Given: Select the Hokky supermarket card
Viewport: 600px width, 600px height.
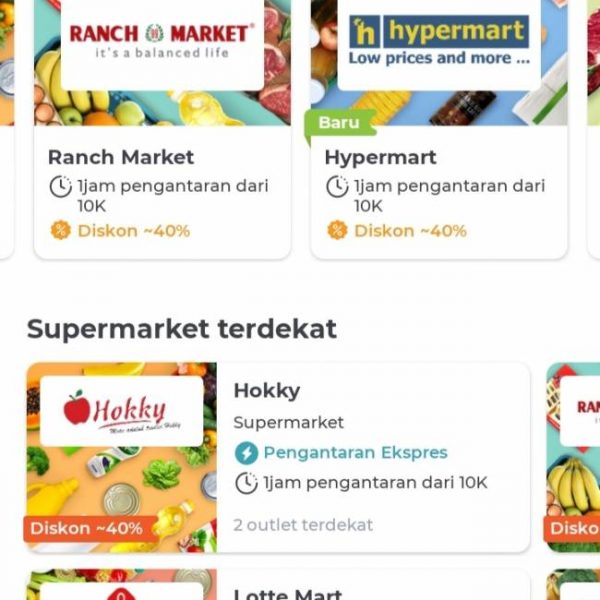Looking at the screenshot, I should pyautogui.click(x=278, y=456).
